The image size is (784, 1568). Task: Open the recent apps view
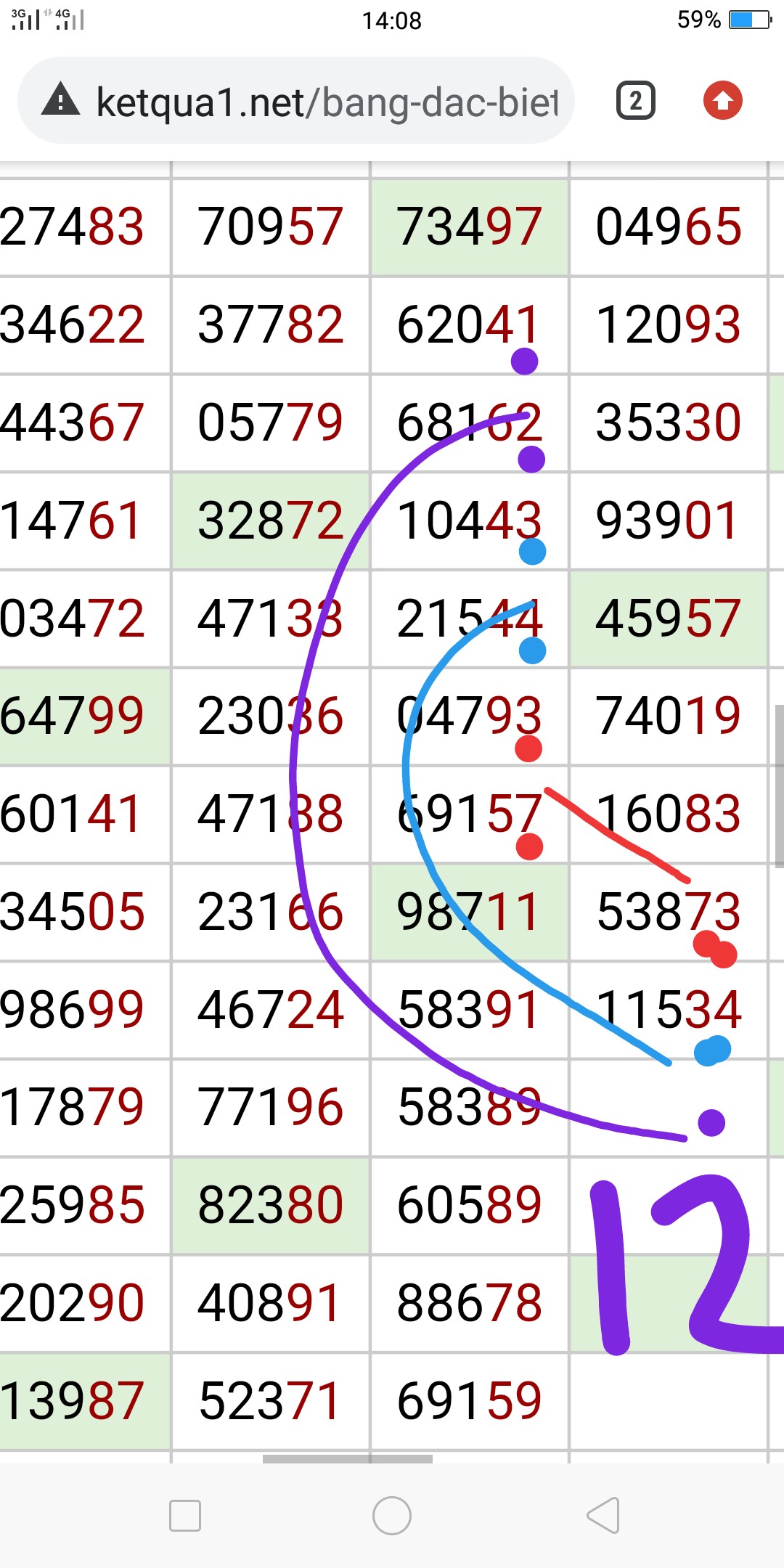pos(185,1516)
